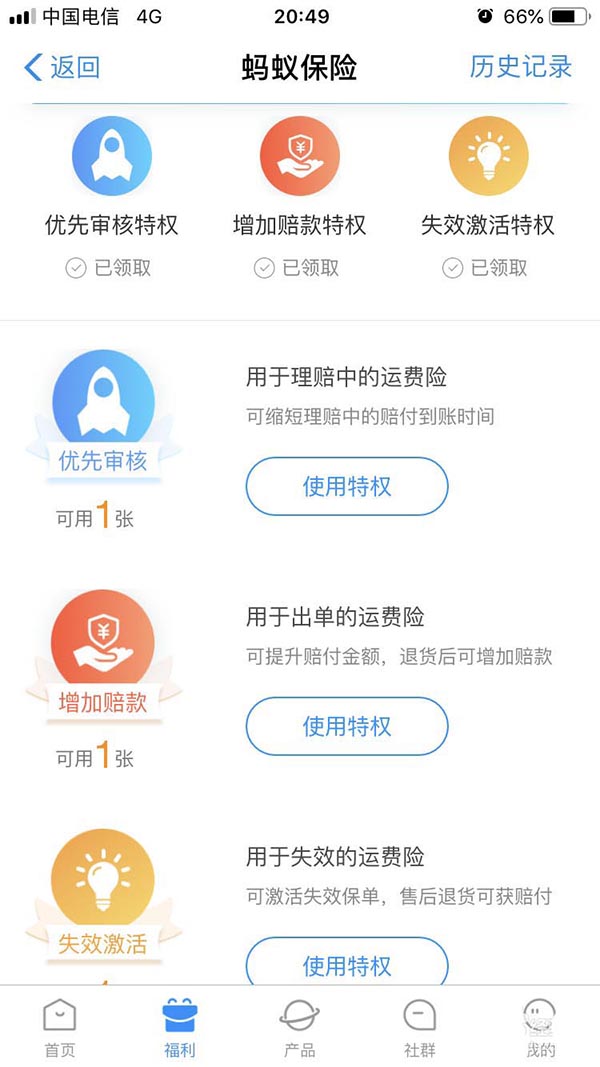Switch to the 产品 tab

(300, 1027)
